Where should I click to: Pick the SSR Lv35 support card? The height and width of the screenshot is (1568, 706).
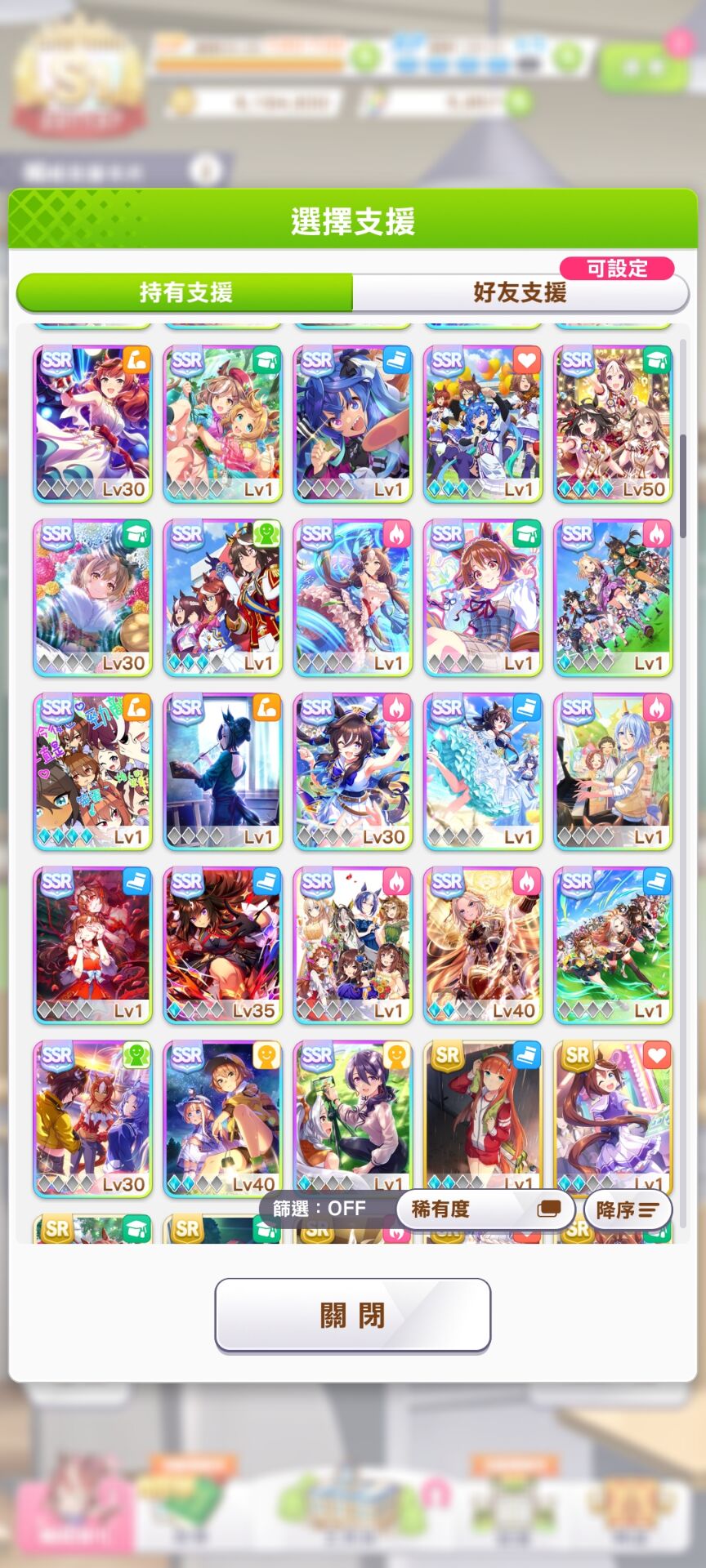click(222, 945)
